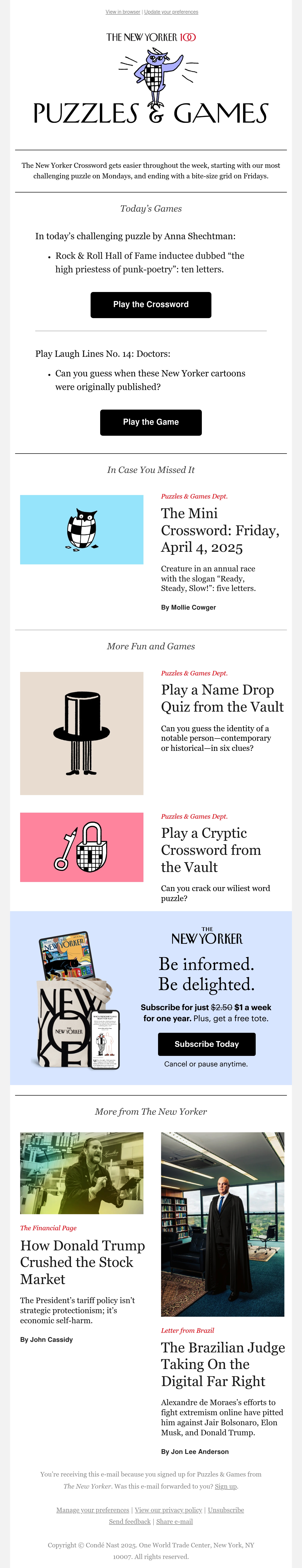Image resolution: width=302 pixels, height=1568 pixels.
Task: Open Play a Cryptic Crossword from the Vault
Action: pyautogui.click(x=211, y=850)
